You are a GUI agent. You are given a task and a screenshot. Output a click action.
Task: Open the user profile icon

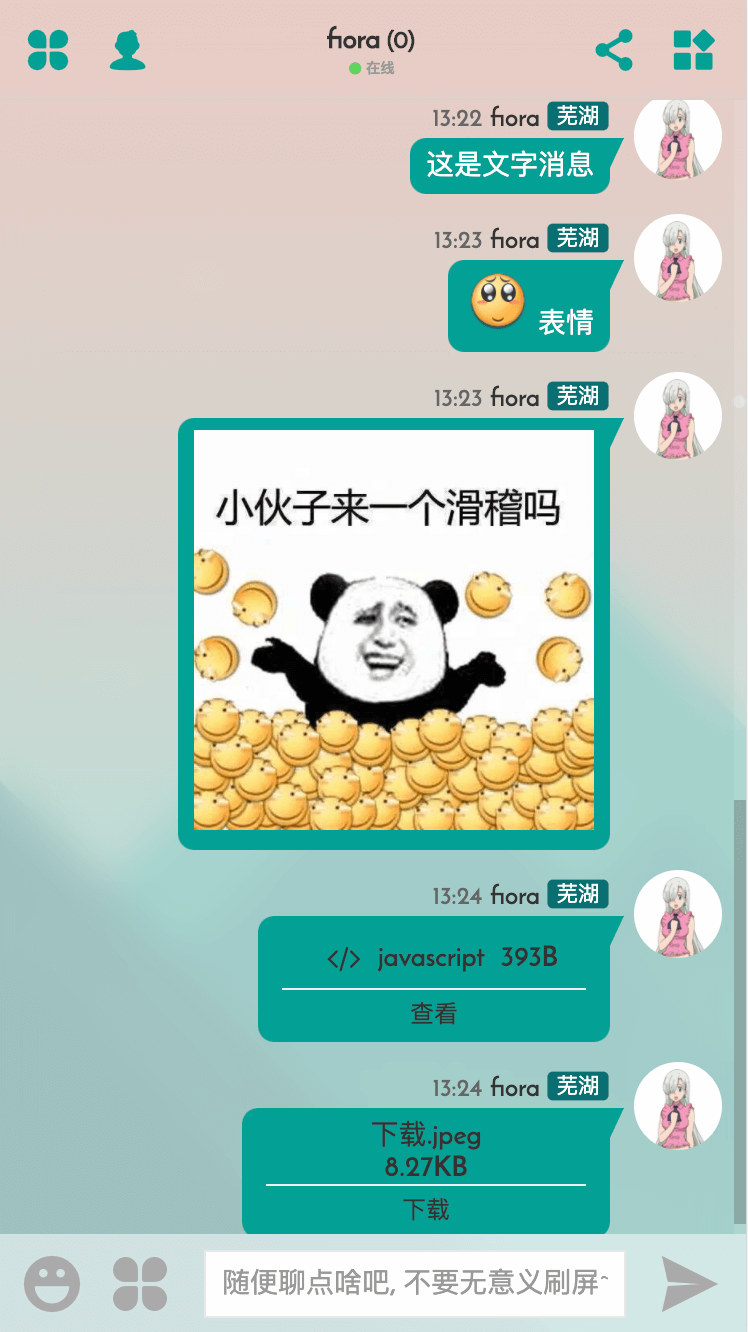click(127, 50)
